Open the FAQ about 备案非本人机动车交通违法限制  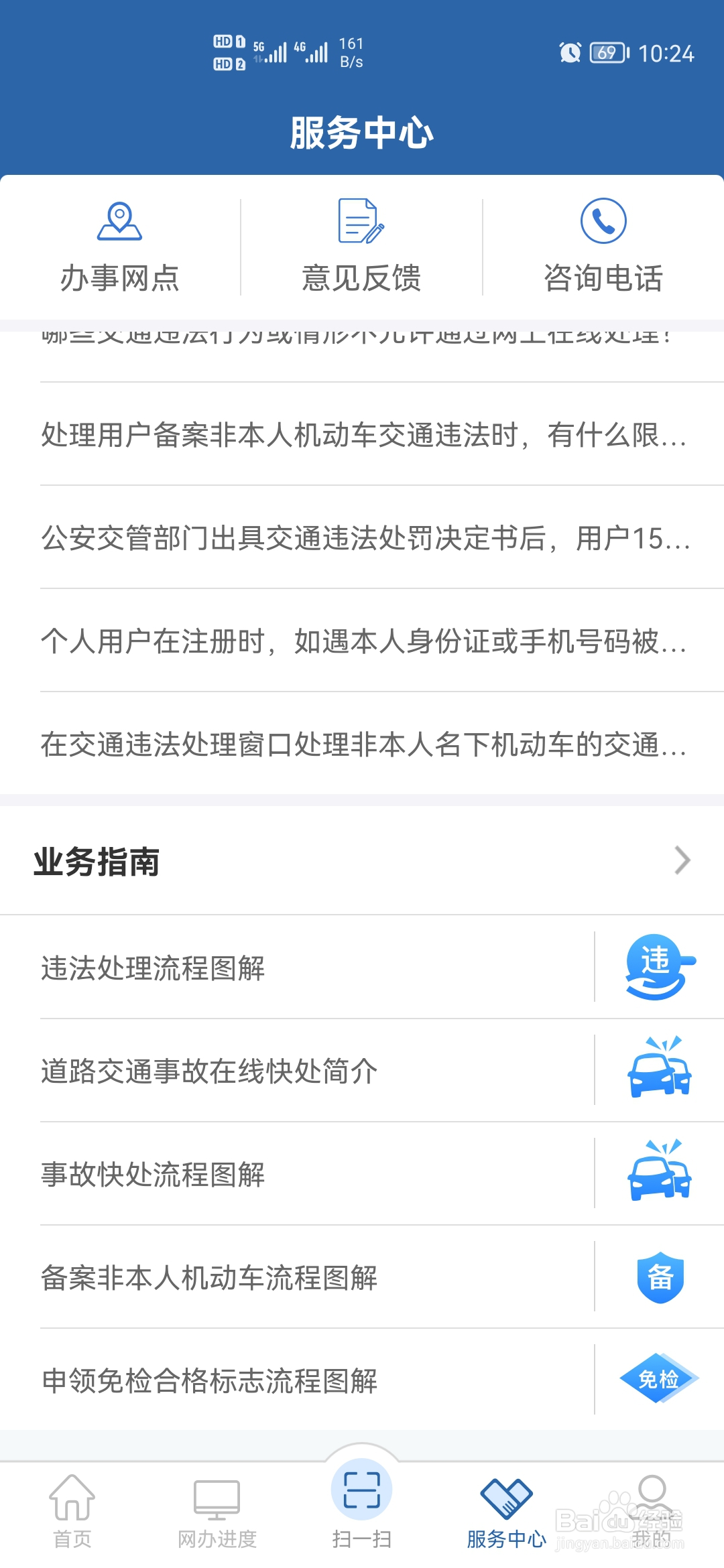(x=362, y=436)
